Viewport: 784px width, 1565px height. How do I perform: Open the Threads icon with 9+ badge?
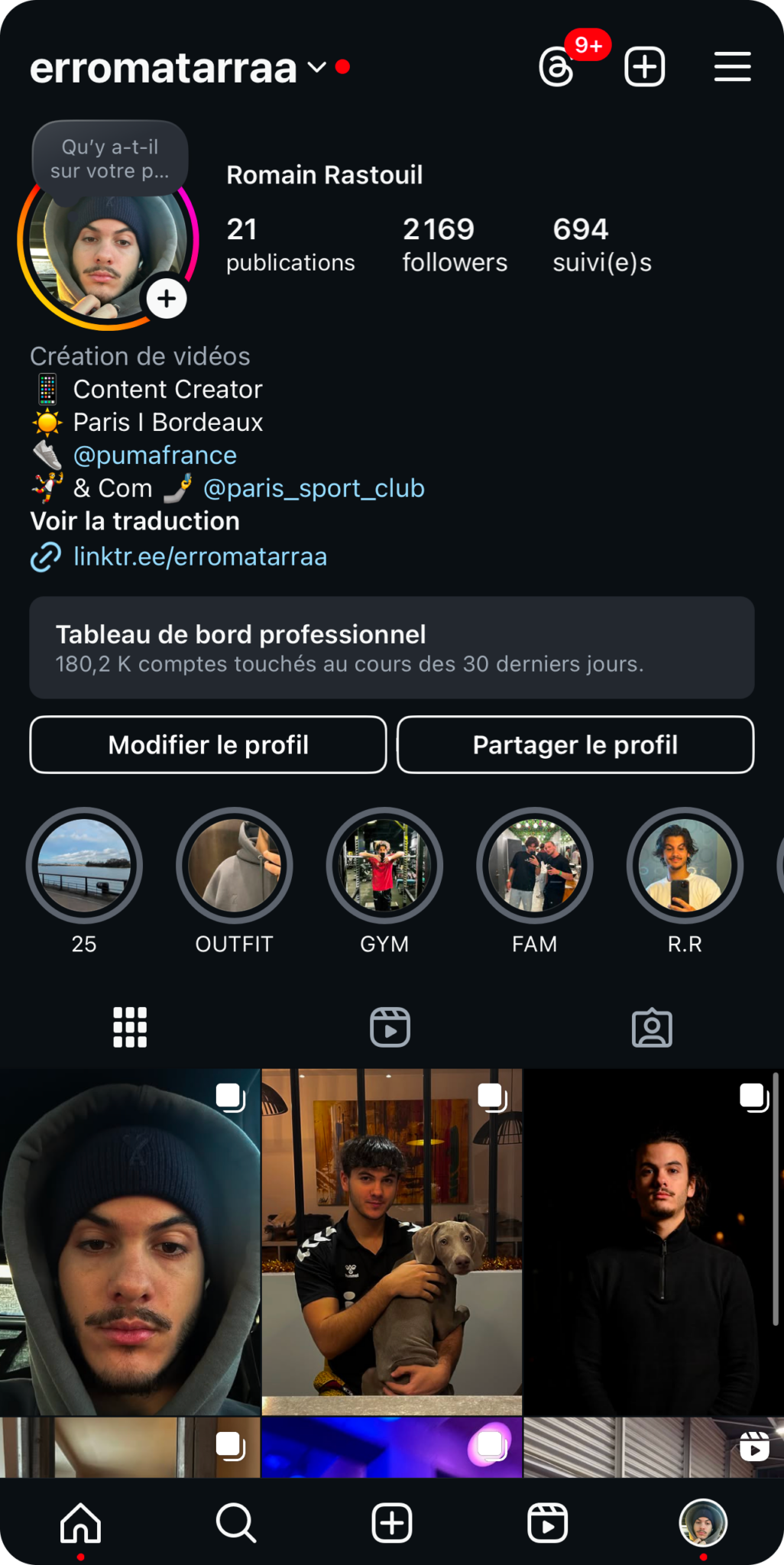click(557, 67)
